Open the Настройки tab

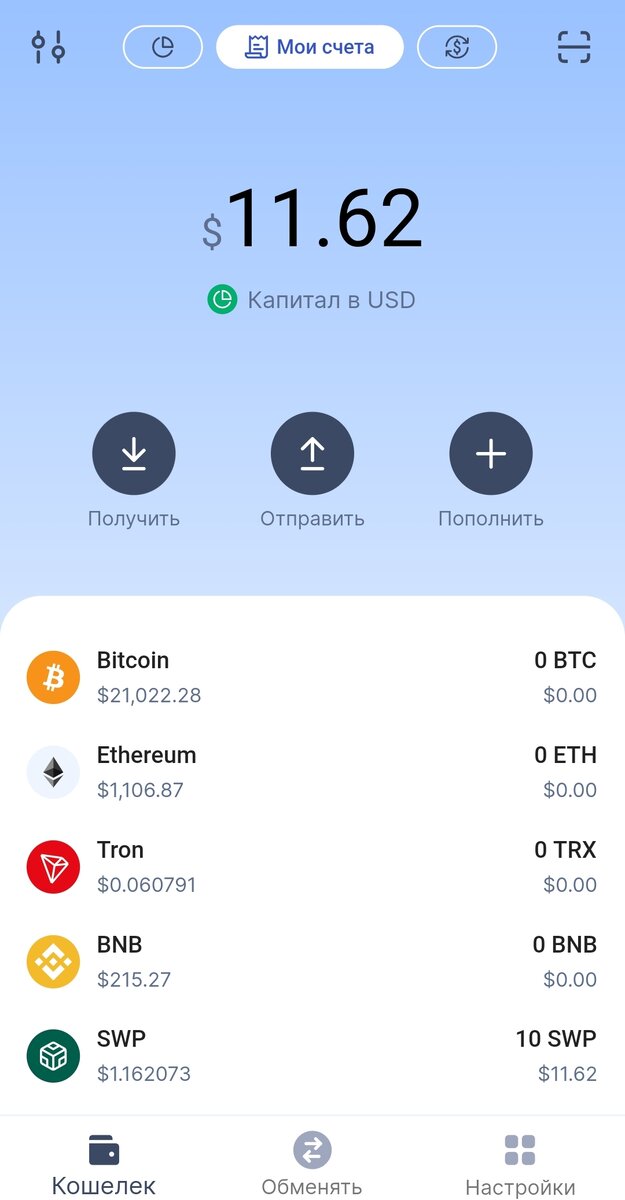(520, 1164)
